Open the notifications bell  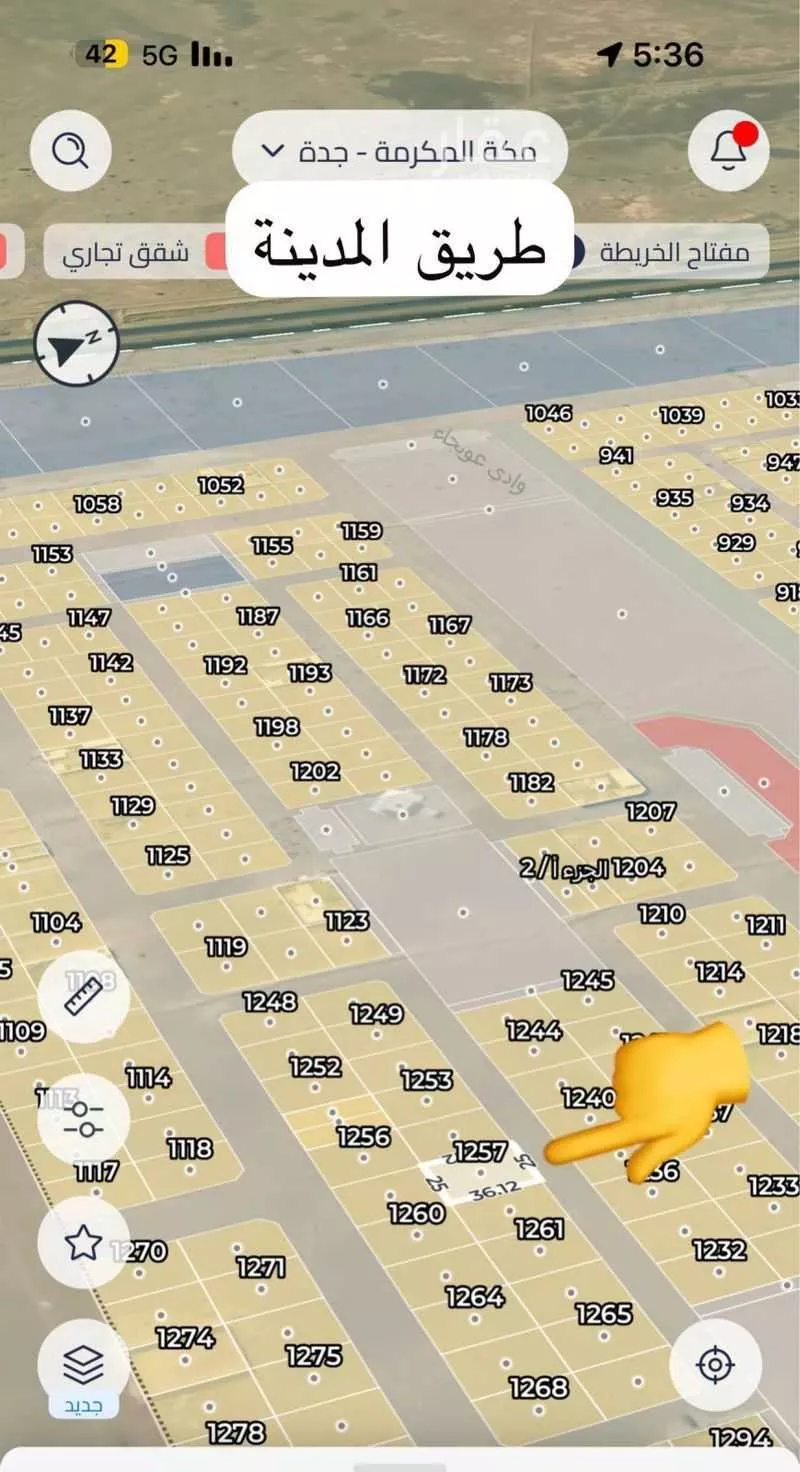[728, 151]
